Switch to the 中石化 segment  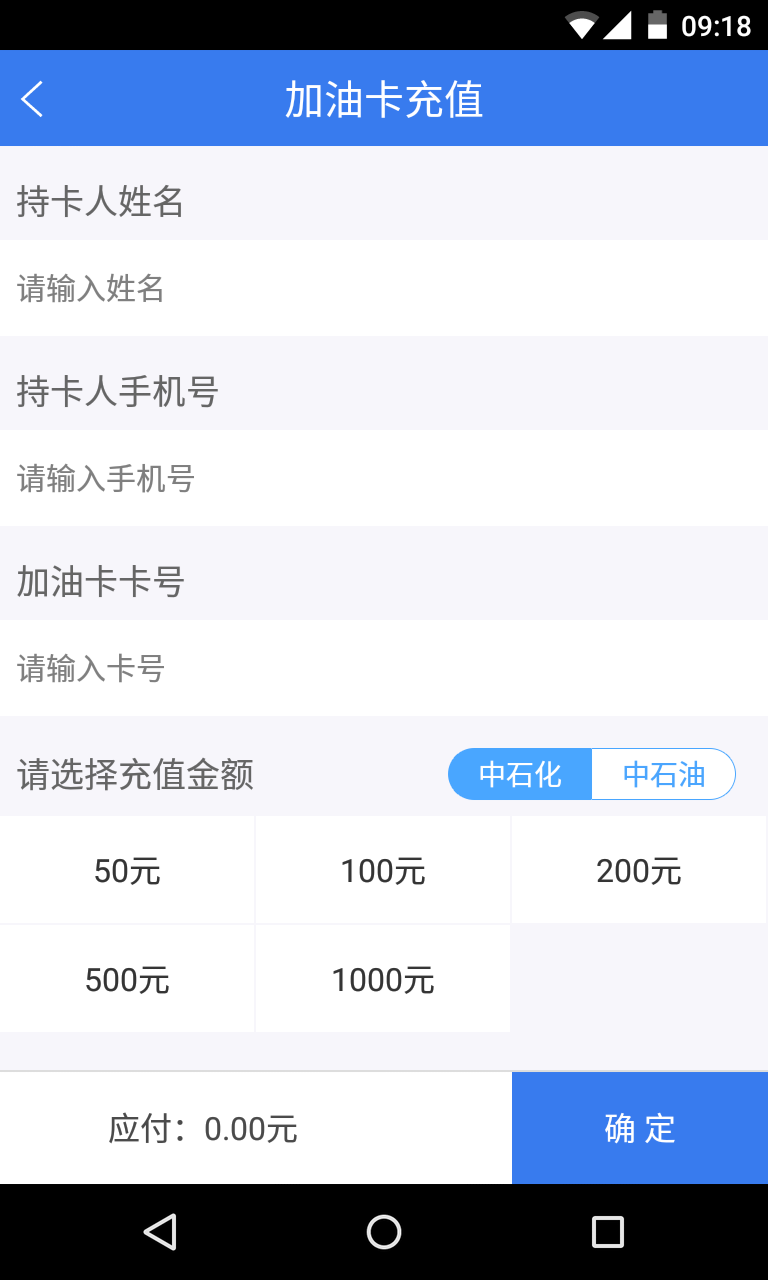click(520, 774)
